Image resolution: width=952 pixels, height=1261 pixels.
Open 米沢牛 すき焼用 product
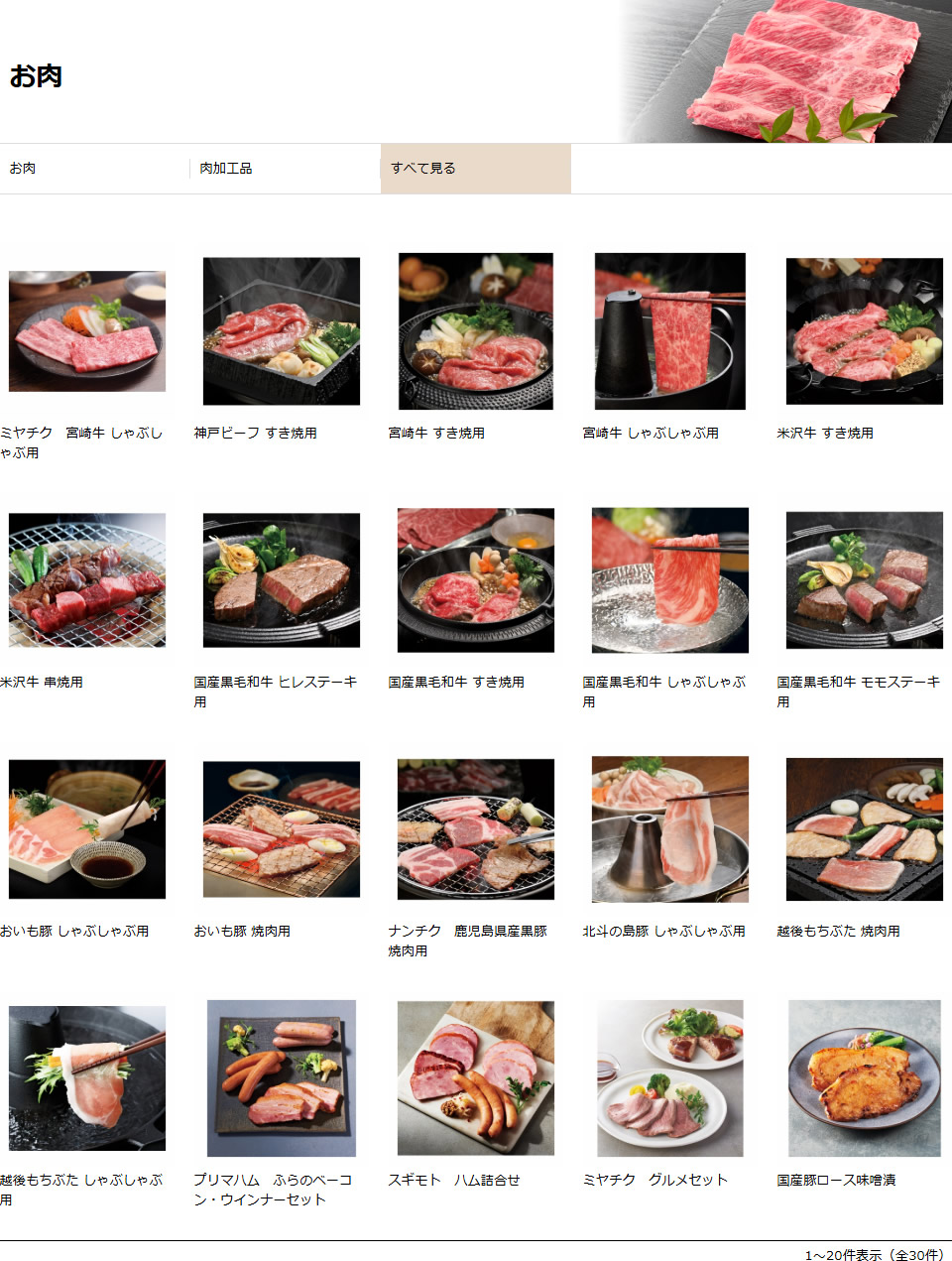[865, 331]
